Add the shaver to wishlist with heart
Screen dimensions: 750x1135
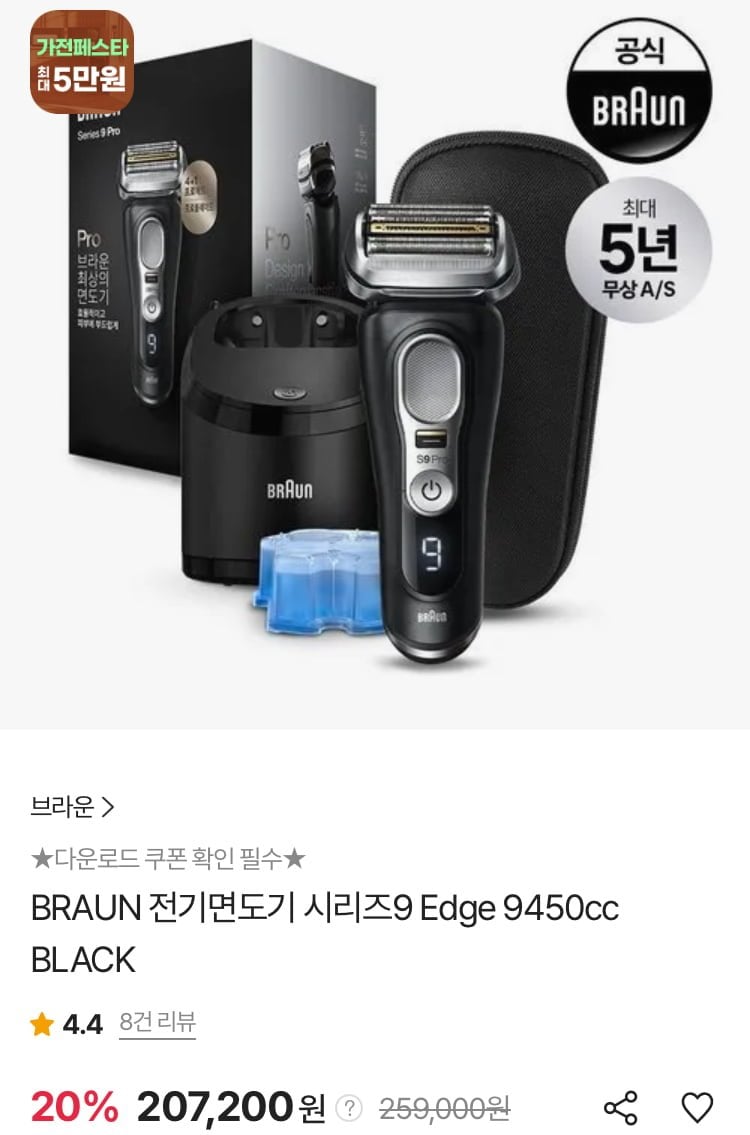point(697,1107)
